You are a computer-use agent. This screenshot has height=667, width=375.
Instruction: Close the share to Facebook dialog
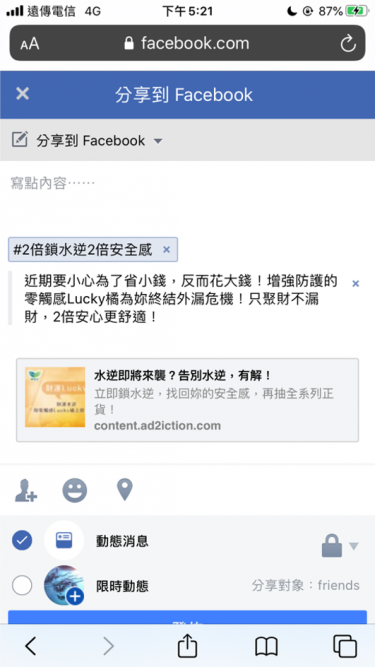coord(22,94)
